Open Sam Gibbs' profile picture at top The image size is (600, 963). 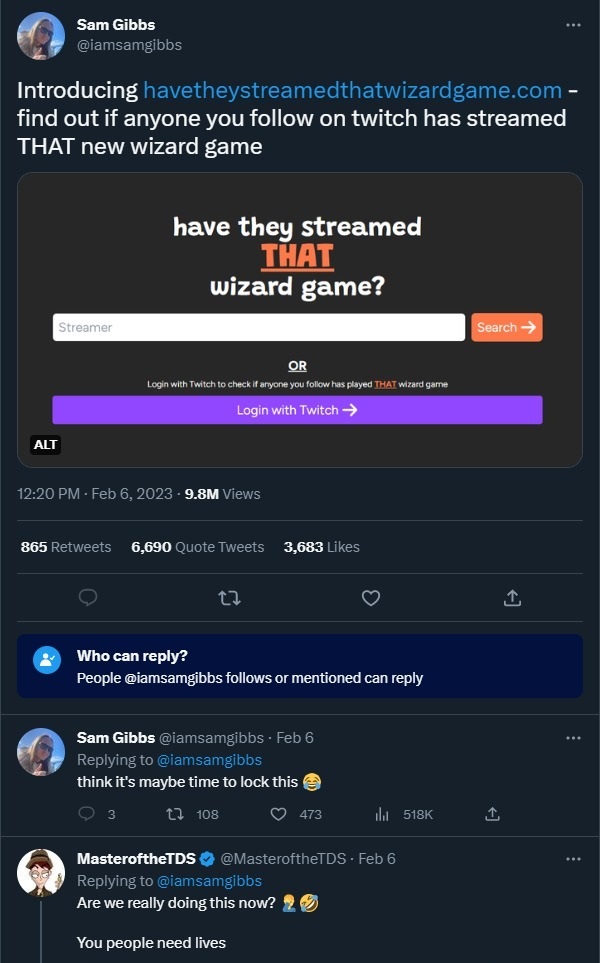[41, 36]
